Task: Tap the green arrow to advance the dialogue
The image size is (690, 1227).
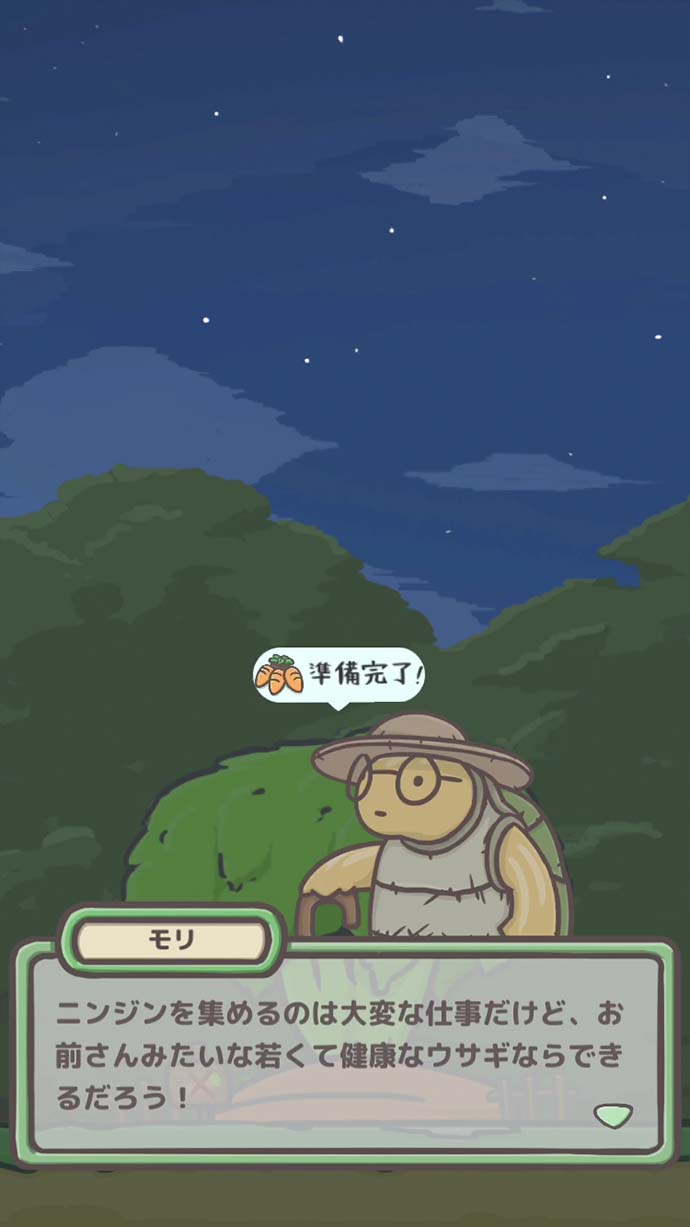Action: tap(612, 1116)
